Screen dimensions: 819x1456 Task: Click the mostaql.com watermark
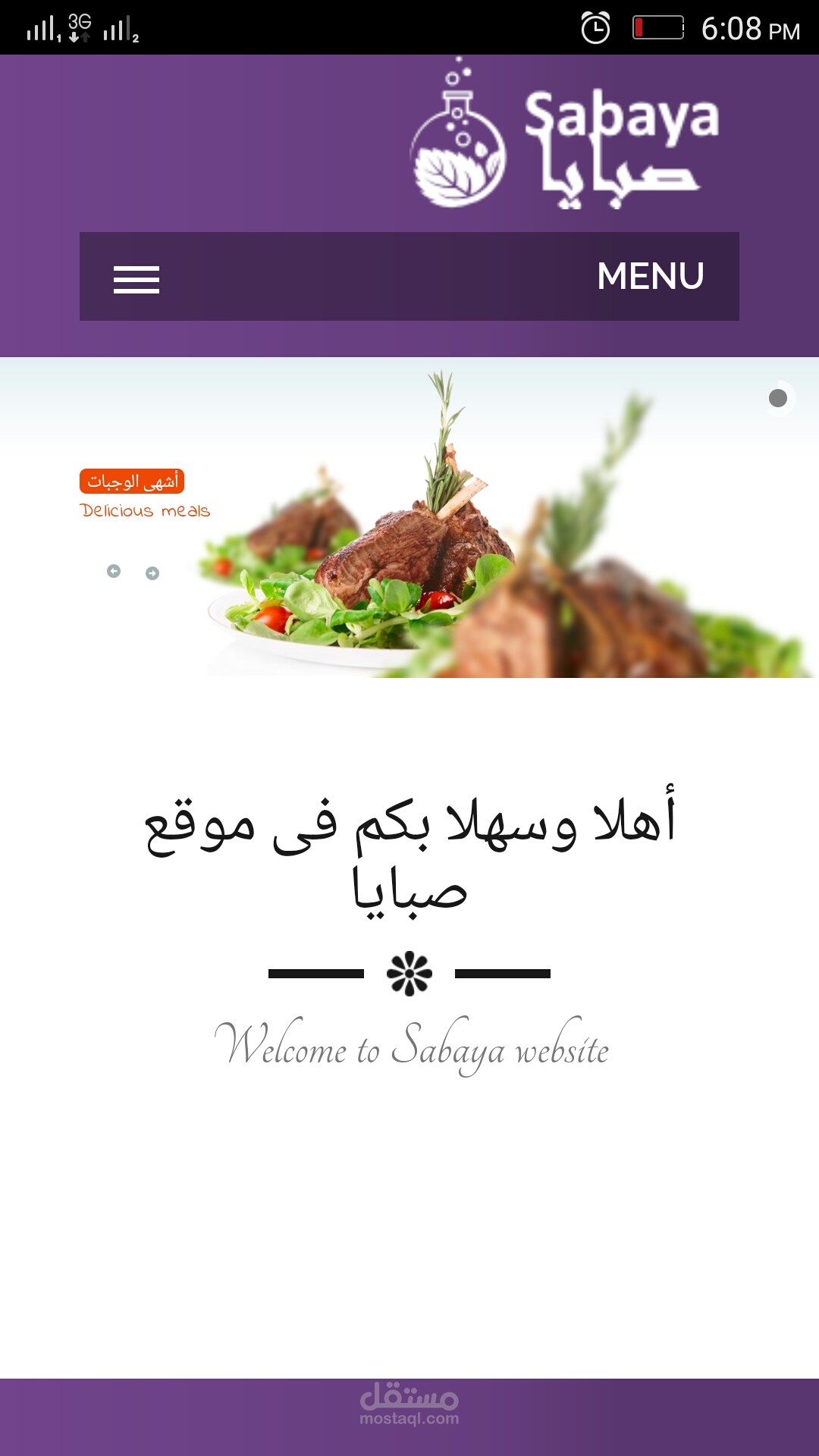408,1417
